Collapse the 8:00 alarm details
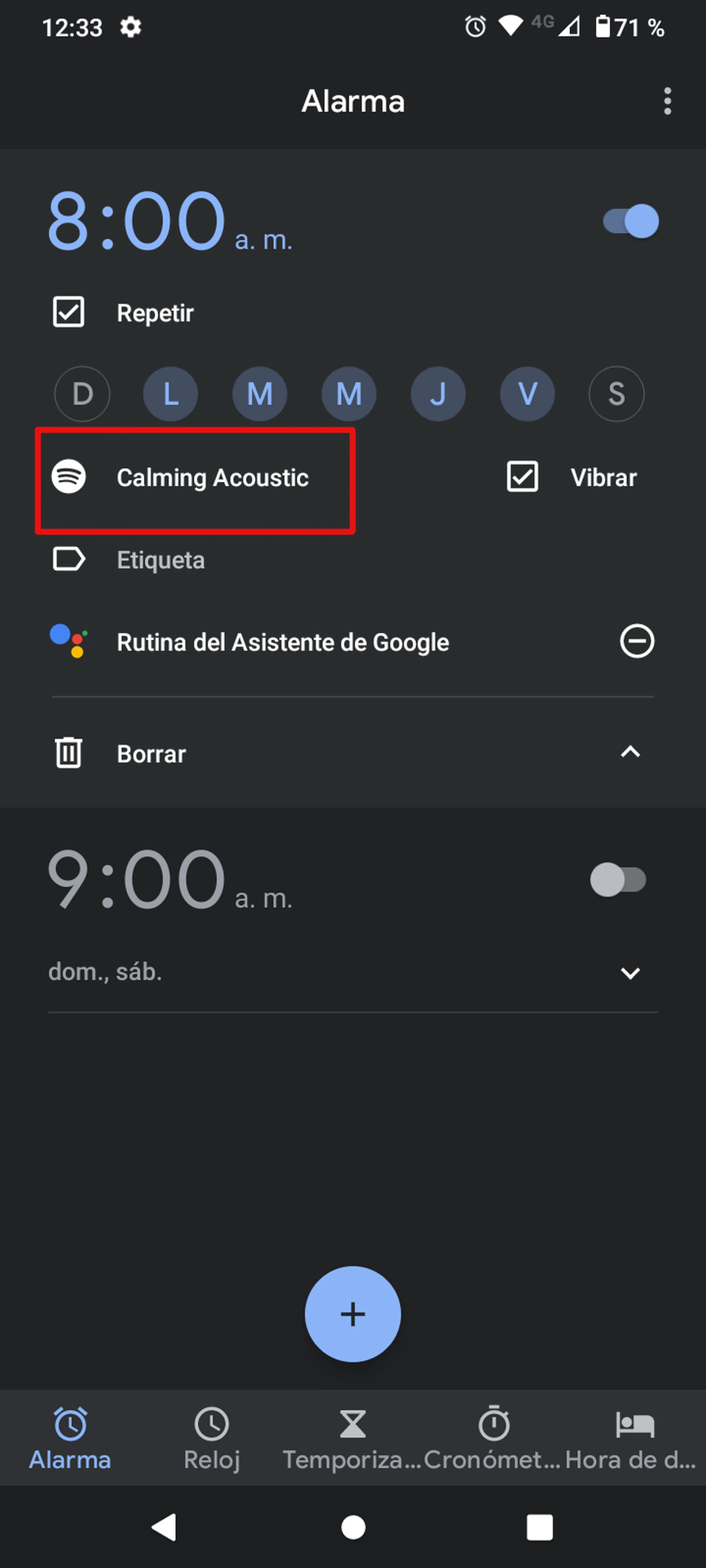Viewport: 706px width, 1568px height. pyautogui.click(x=630, y=752)
